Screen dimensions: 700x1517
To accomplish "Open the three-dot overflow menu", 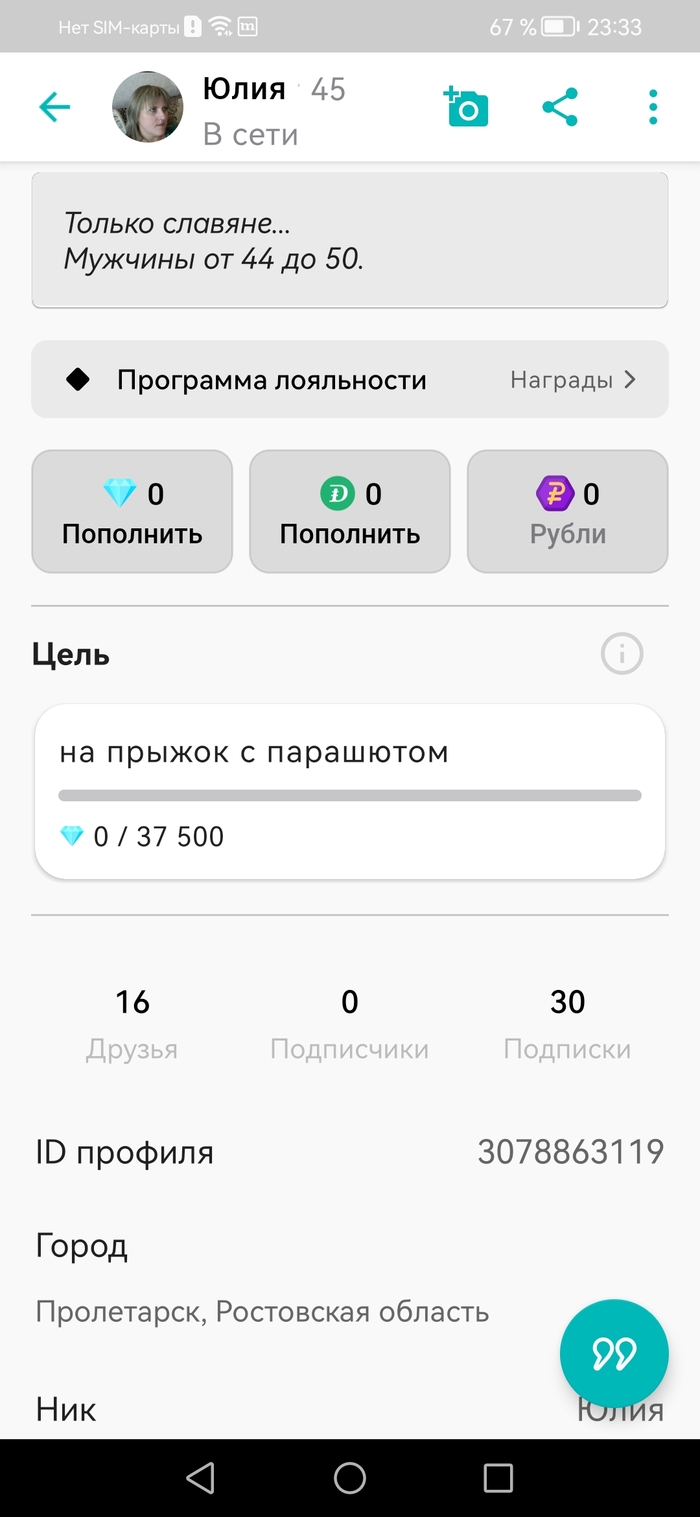I will click(x=652, y=107).
